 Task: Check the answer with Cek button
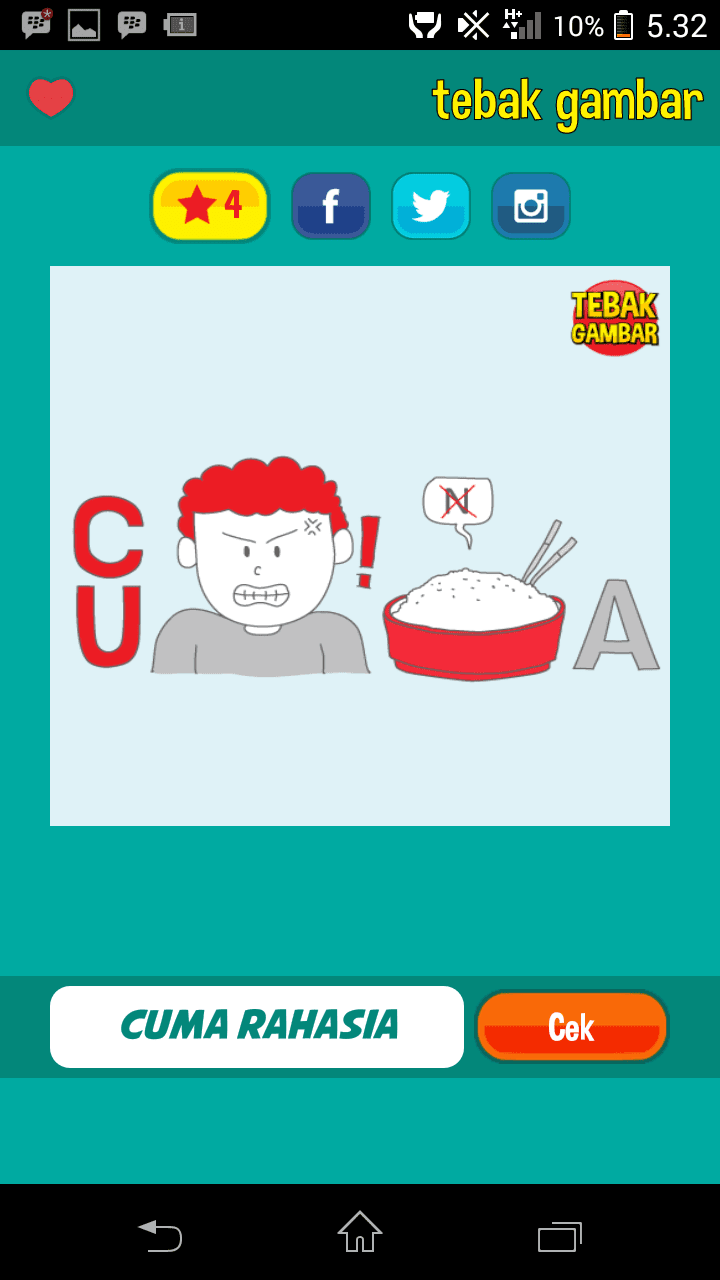[571, 1027]
